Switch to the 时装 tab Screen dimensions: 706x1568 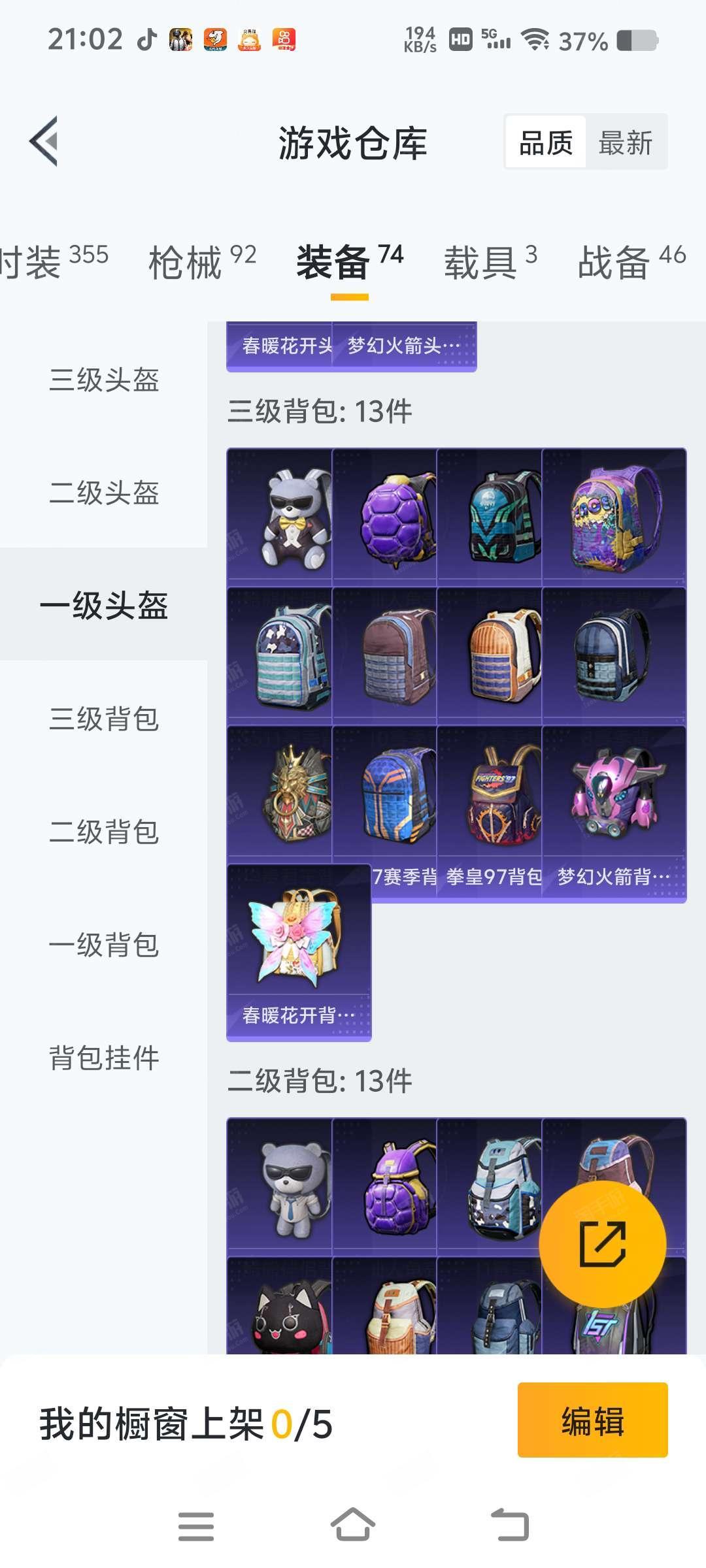(52, 263)
